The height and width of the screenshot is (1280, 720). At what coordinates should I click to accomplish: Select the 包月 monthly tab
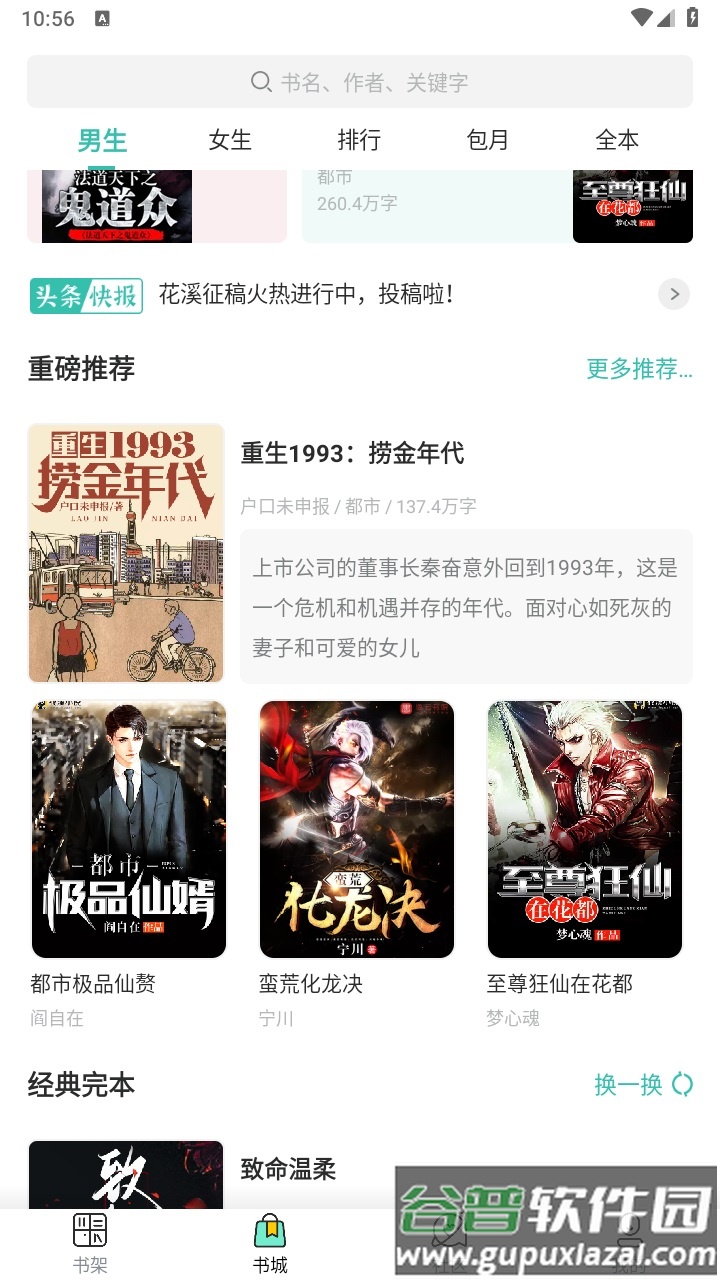click(x=488, y=140)
